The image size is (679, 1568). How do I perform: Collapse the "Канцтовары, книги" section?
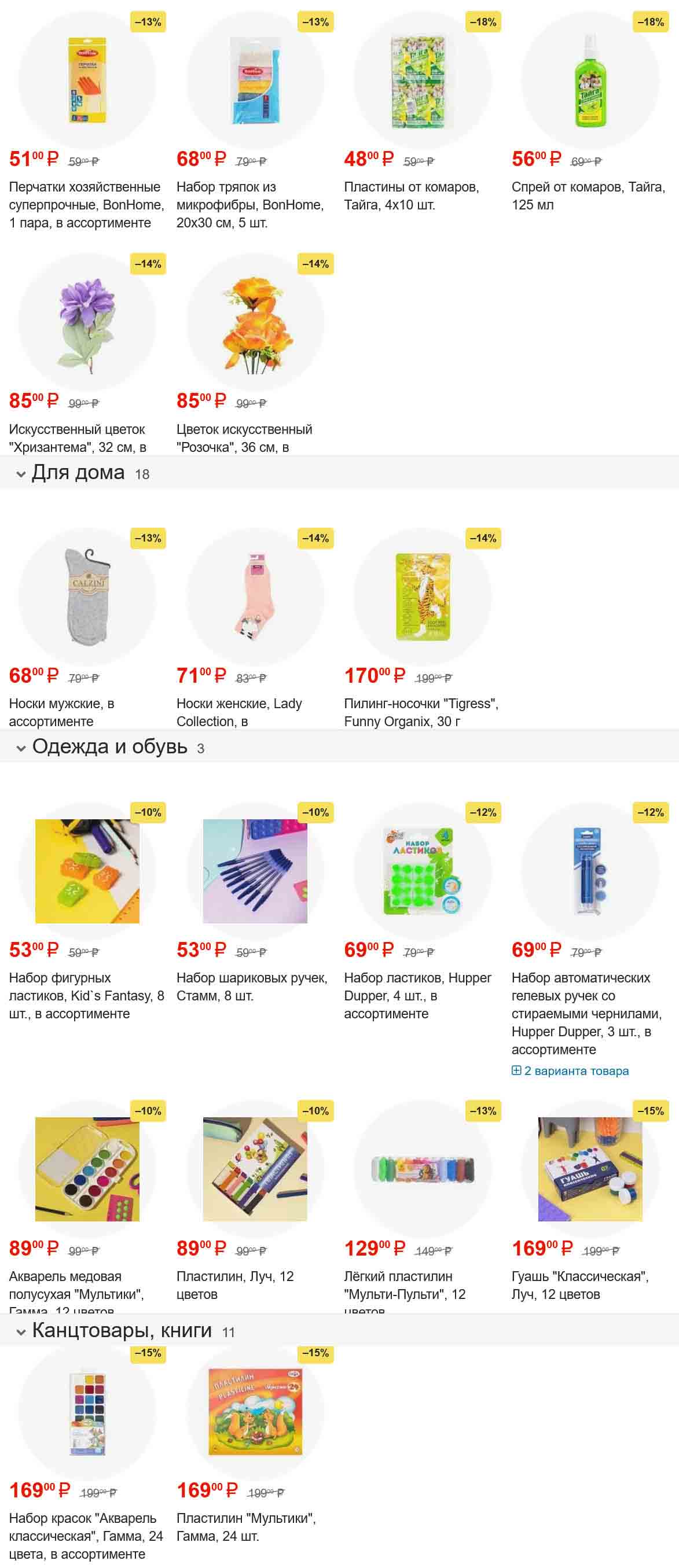tap(21, 1333)
